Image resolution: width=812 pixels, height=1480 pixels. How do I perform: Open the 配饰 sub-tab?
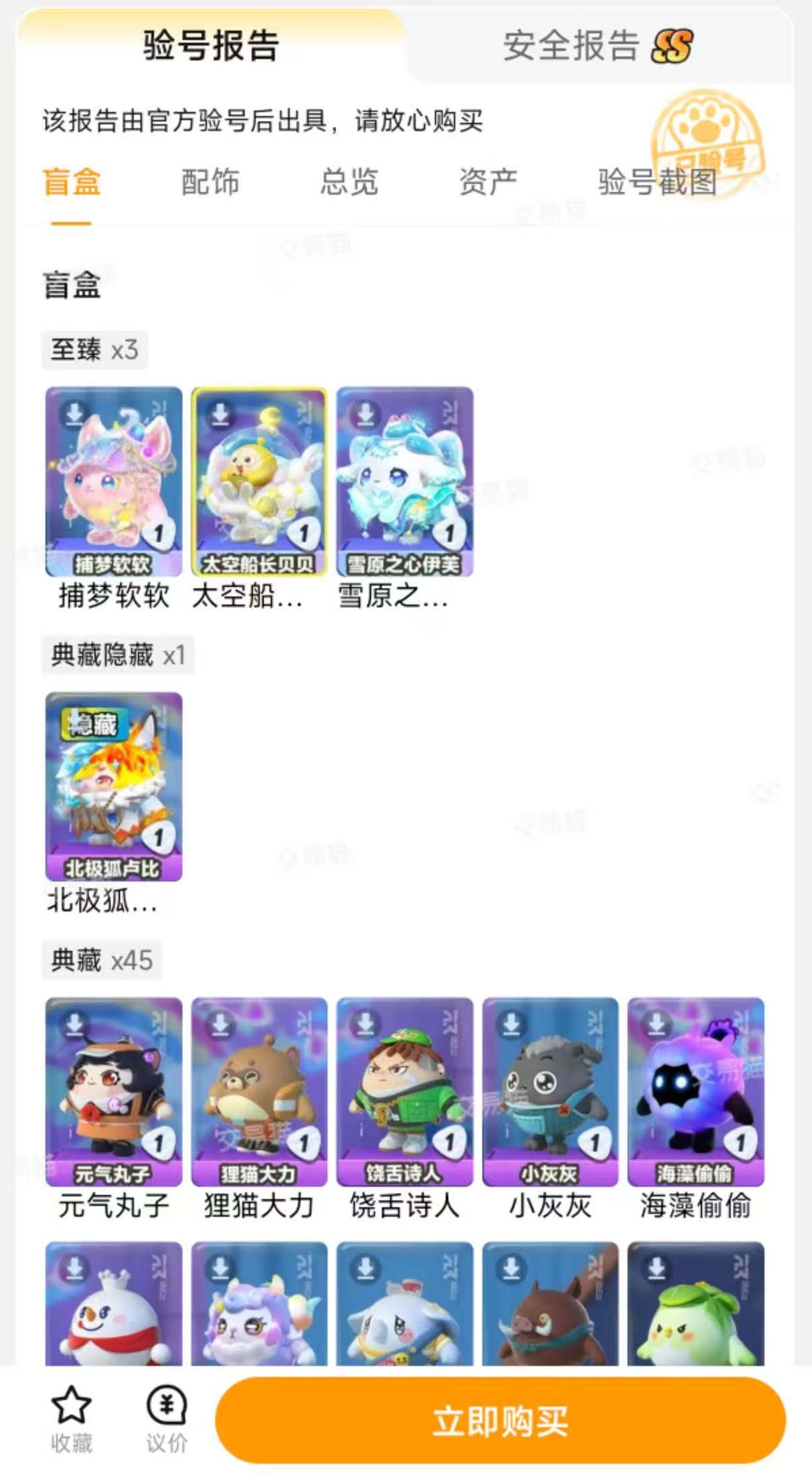[210, 182]
